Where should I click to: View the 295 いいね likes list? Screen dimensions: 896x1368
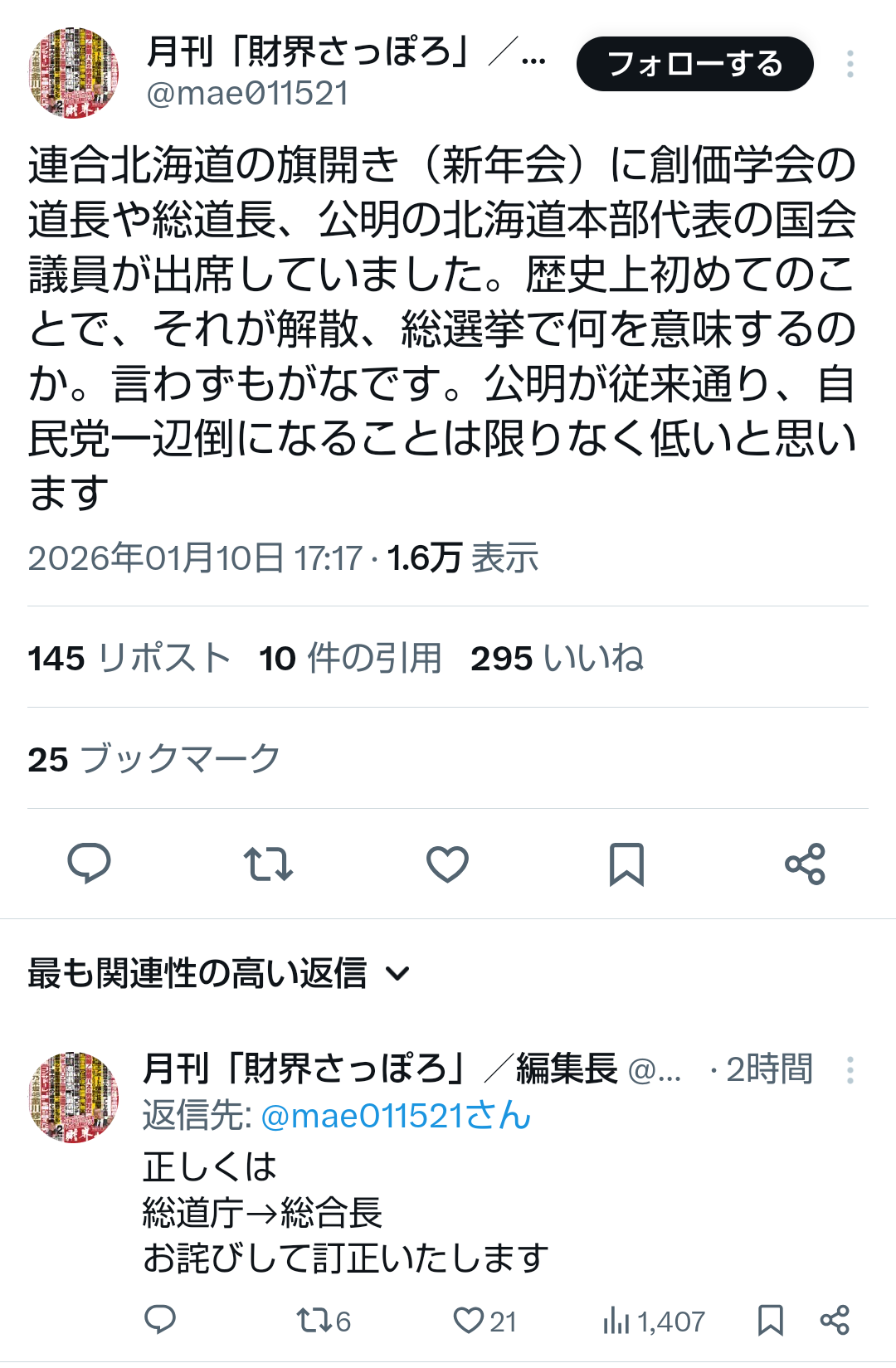click(557, 658)
